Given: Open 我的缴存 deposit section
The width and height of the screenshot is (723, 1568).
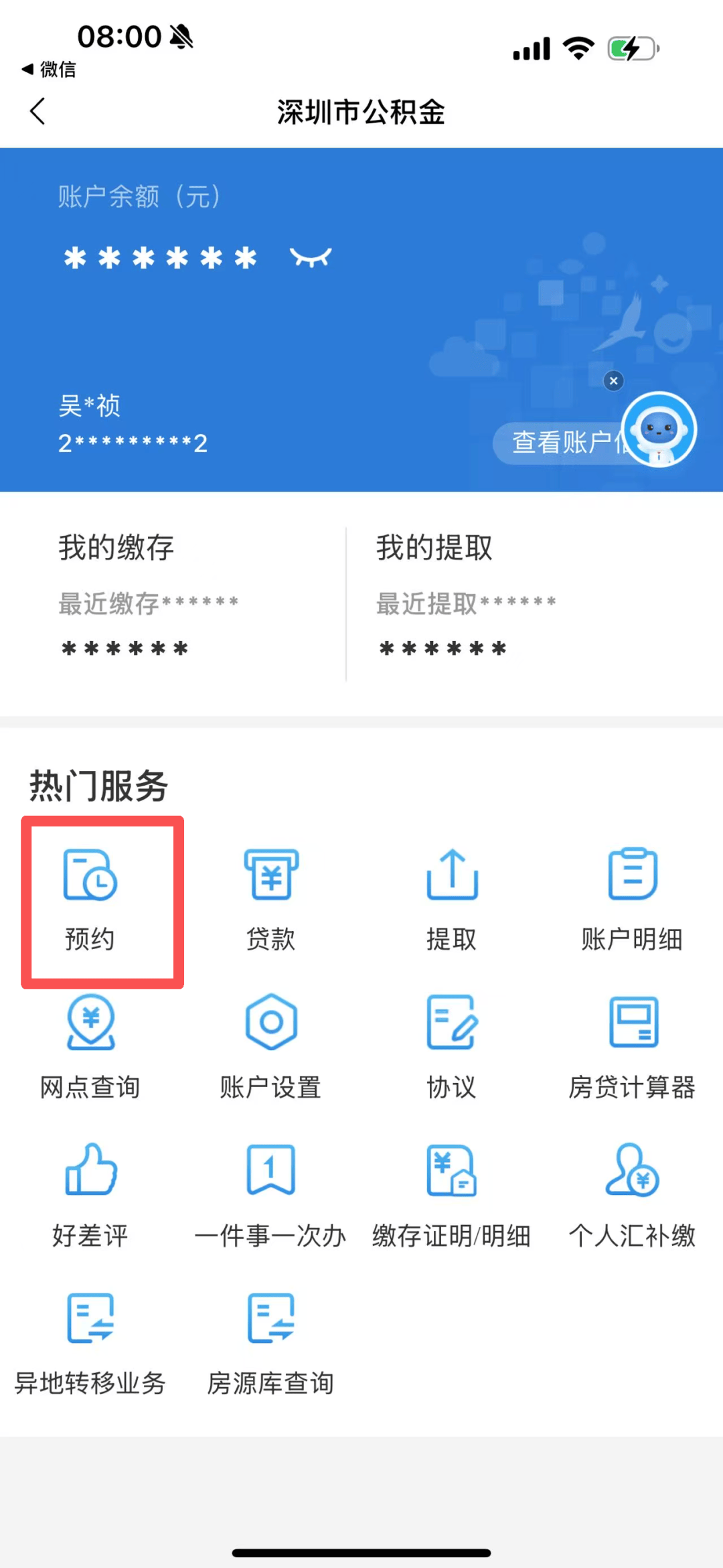Looking at the screenshot, I should (x=116, y=547).
